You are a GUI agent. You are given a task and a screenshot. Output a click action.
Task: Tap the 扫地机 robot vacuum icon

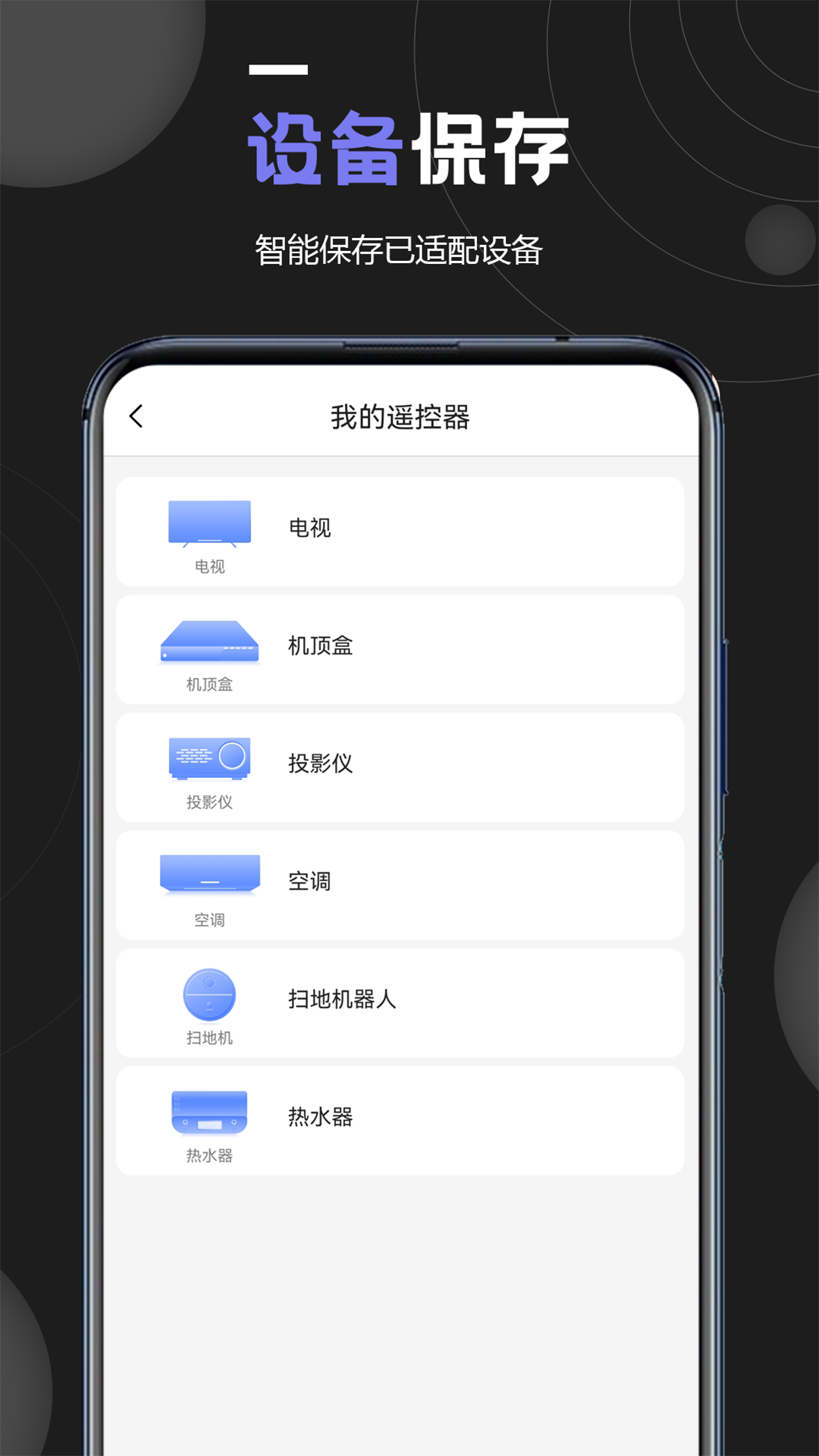(x=210, y=995)
